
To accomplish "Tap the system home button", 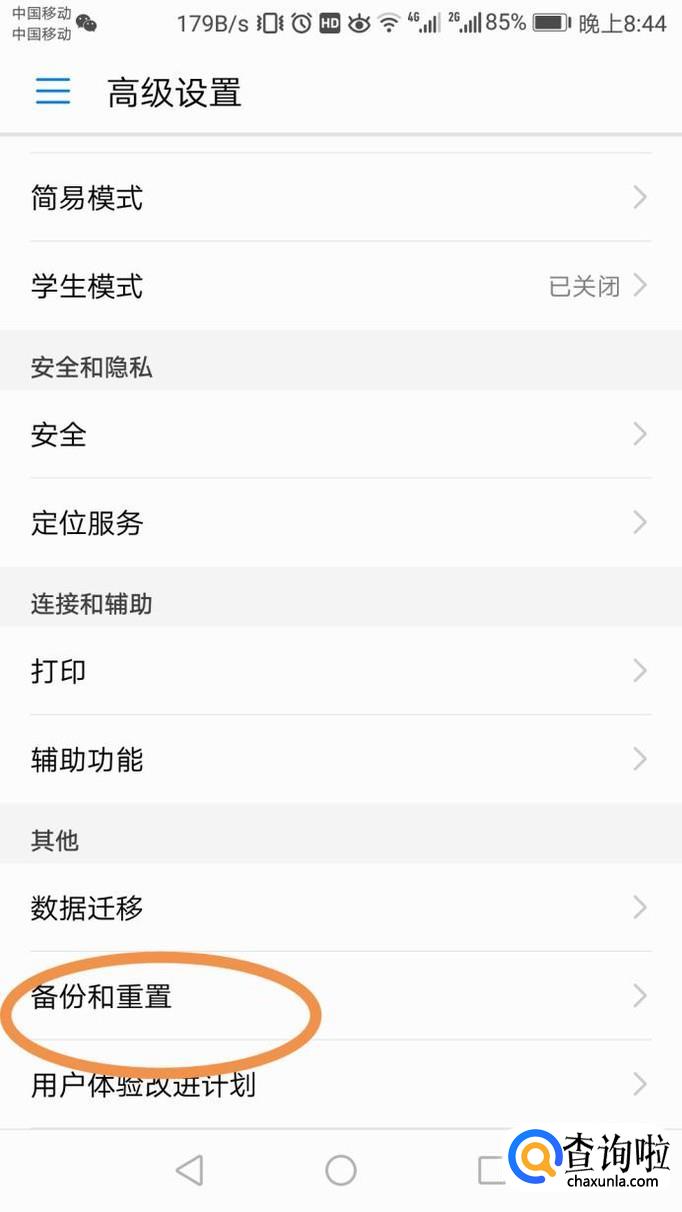I will (x=341, y=1170).
